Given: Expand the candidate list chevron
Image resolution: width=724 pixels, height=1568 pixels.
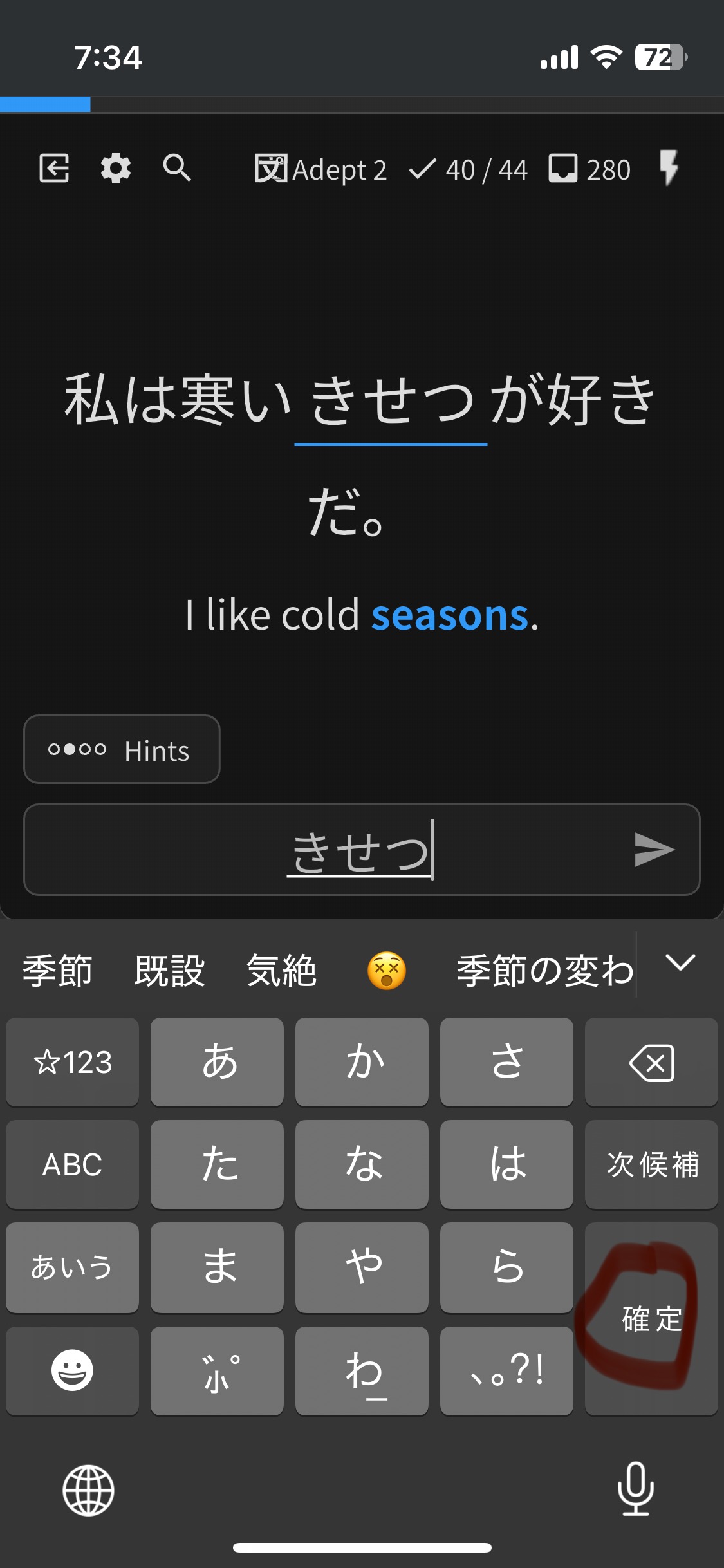Looking at the screenshot, I should click(680, 964).
